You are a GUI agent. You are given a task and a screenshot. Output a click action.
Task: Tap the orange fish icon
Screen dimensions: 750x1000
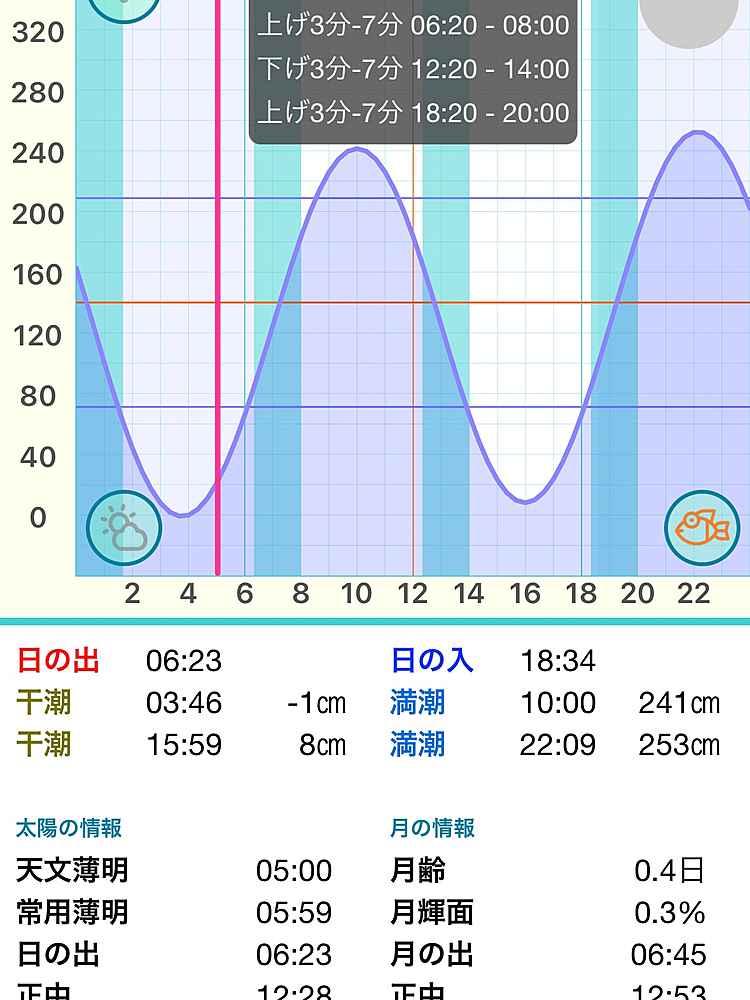point(702,527)
